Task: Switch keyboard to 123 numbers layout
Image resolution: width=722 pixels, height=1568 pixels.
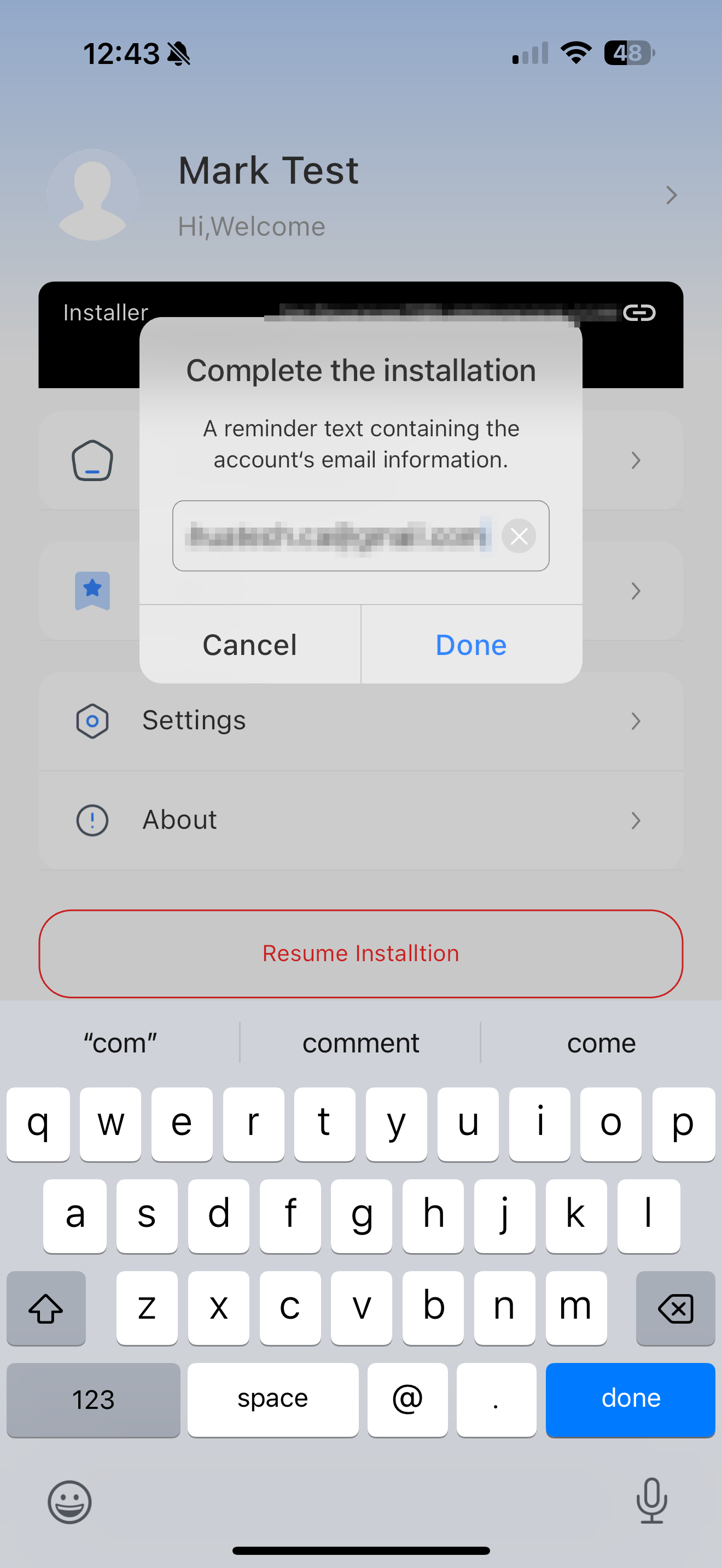Action: (x=93, y=1399)
